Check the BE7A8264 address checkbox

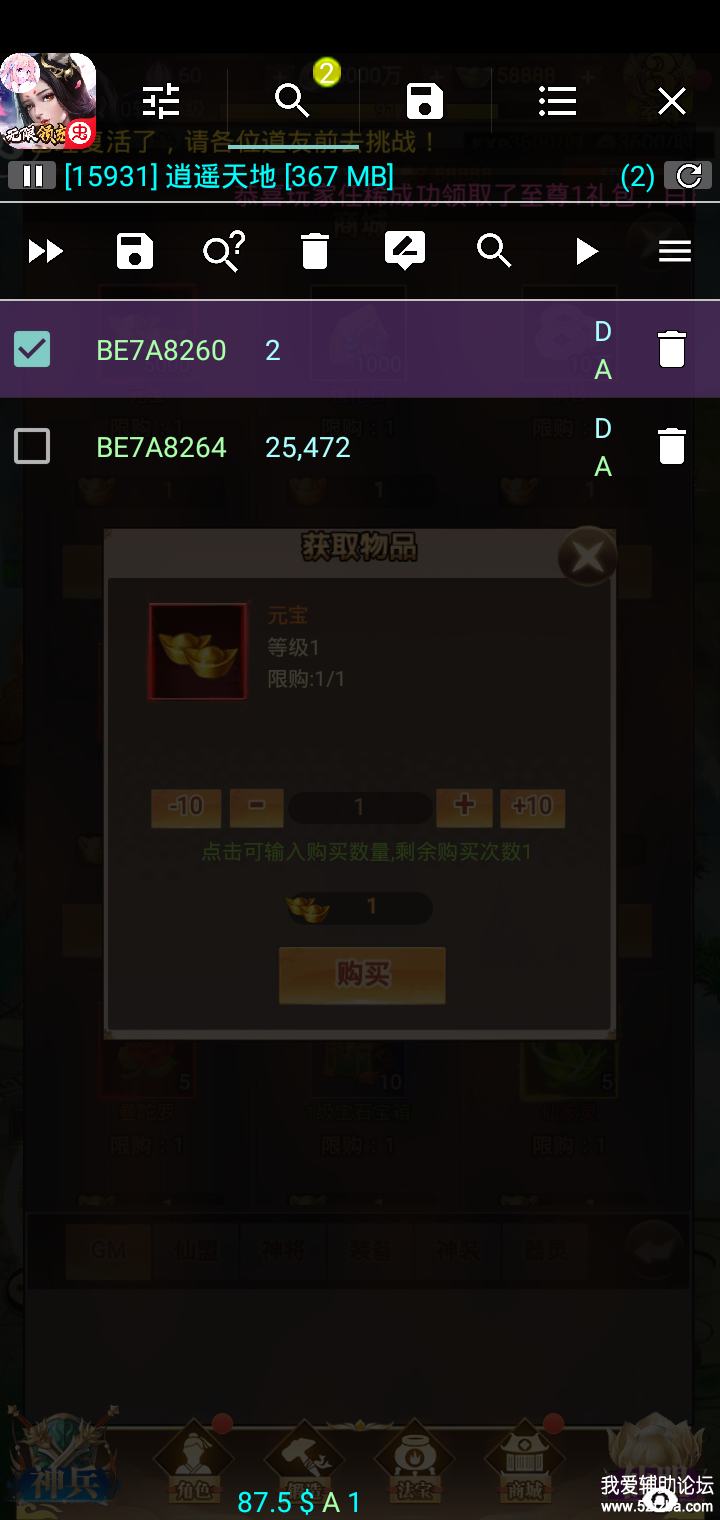32,446
